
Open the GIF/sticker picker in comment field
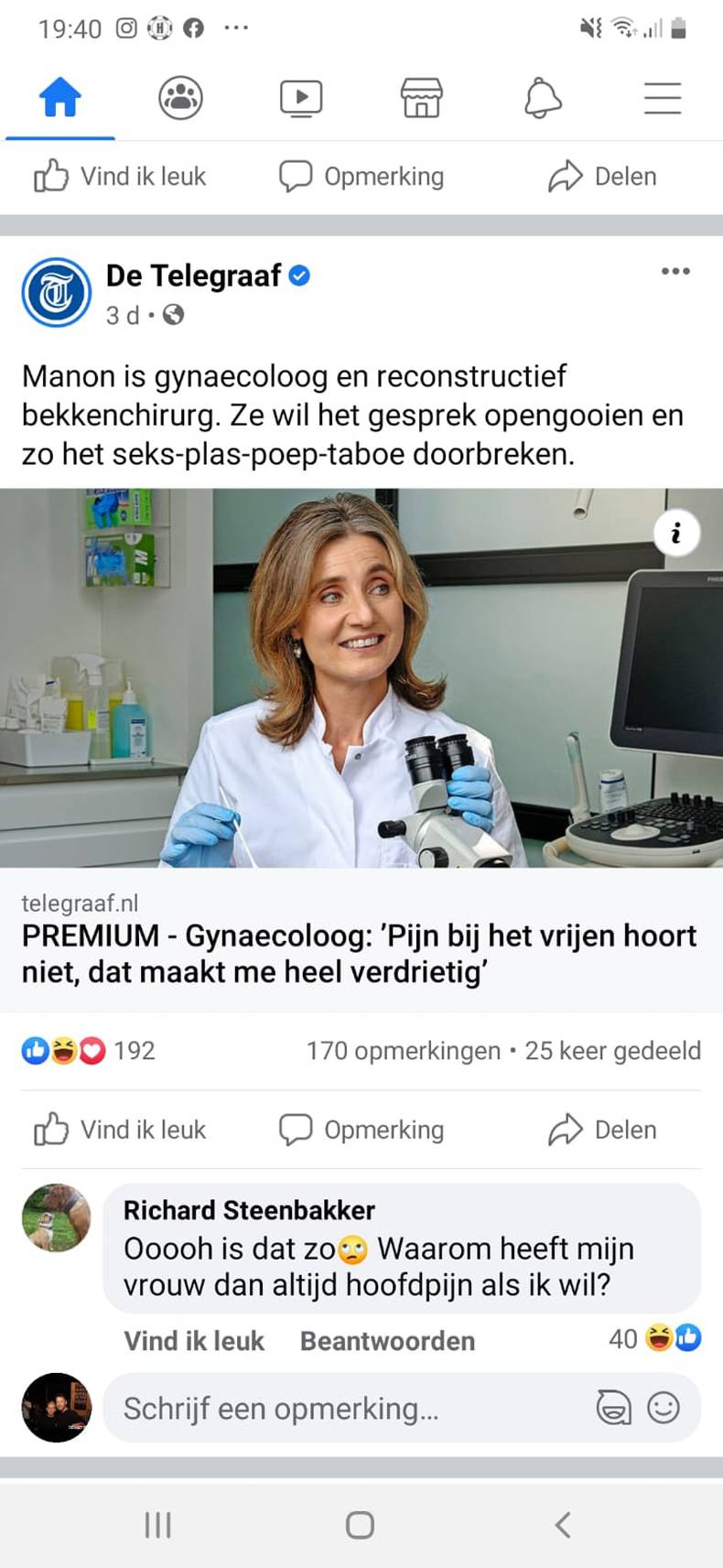click(614, 1408)
